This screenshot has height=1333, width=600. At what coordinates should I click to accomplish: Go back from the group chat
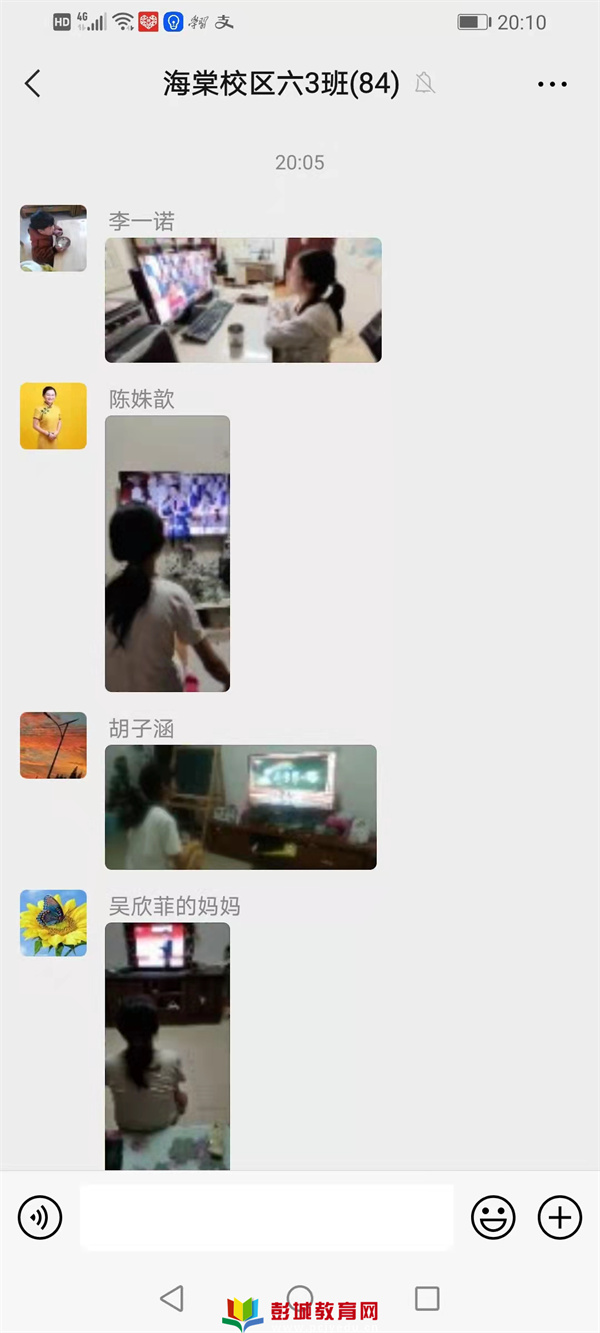pos(33,84)
